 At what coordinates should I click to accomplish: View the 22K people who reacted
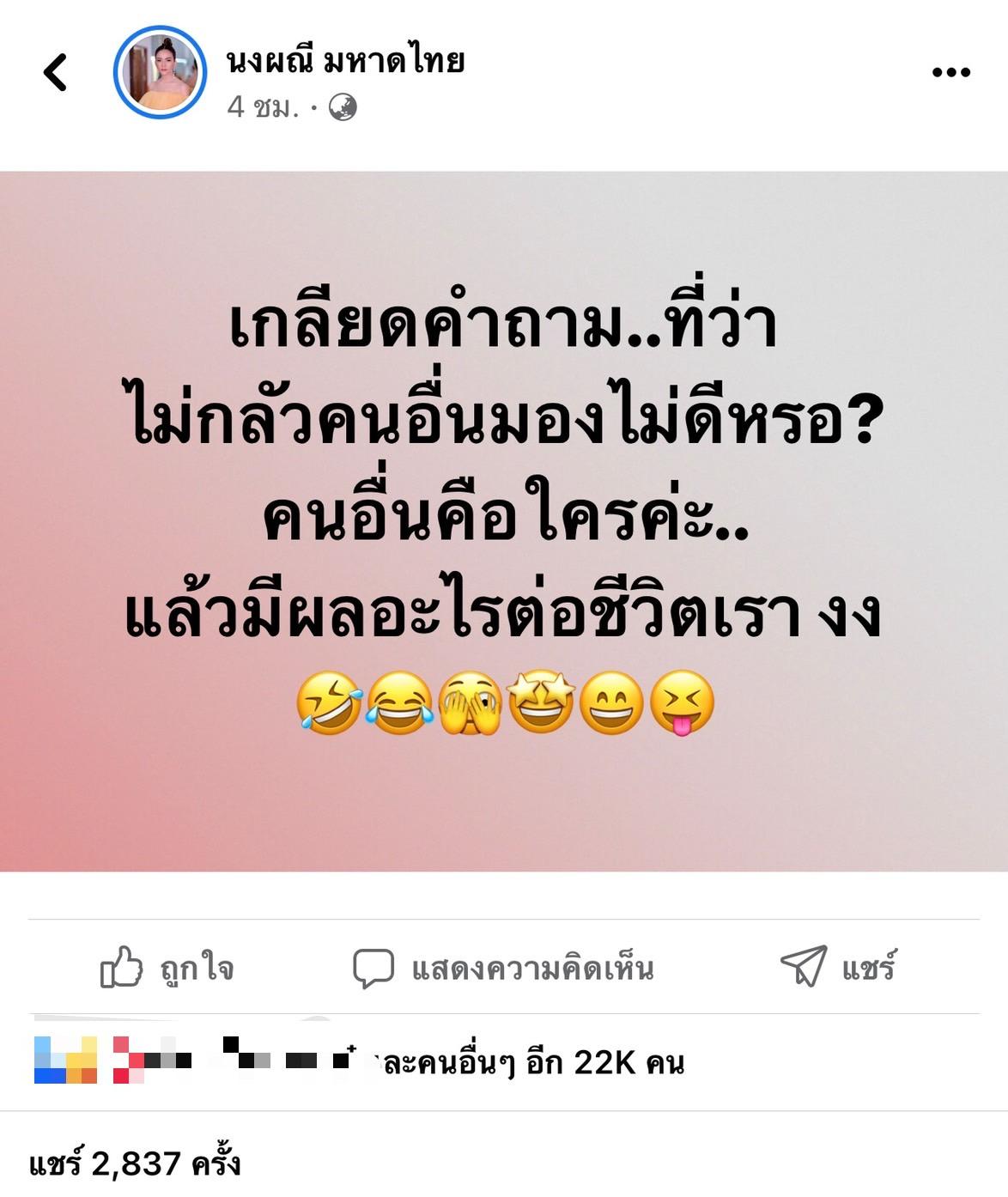click(532, 1063)
